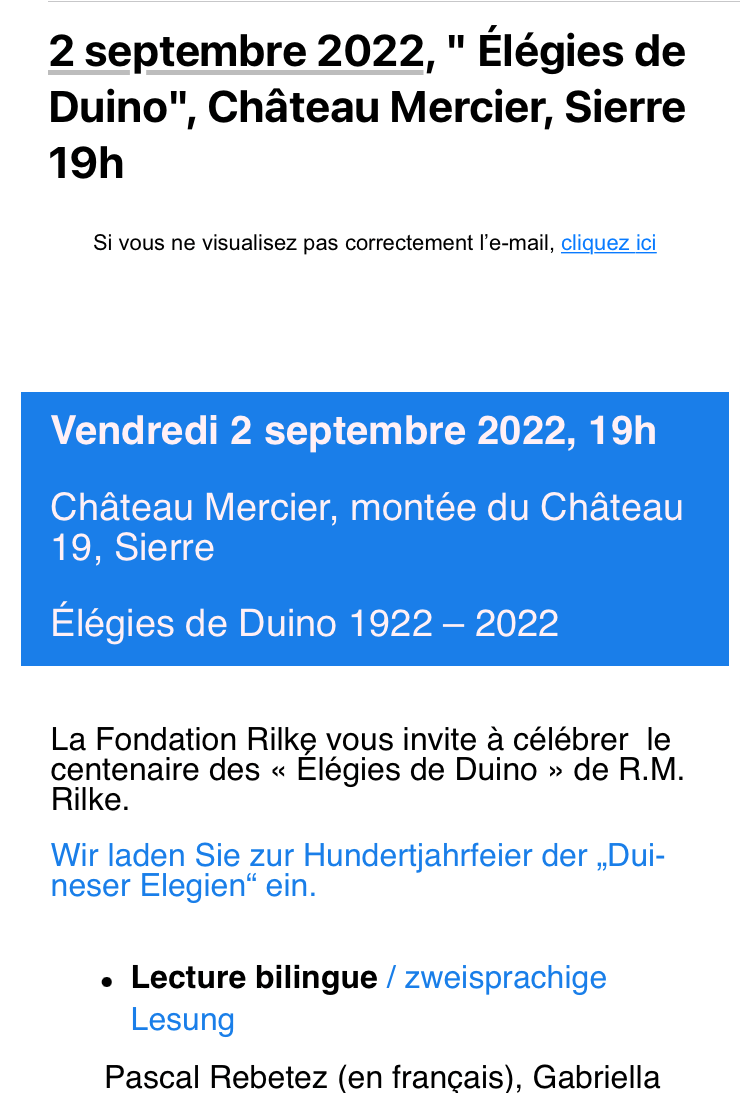
Task: Tap the detected date '2 septembre 2022'
Action: tap(236, 52)
